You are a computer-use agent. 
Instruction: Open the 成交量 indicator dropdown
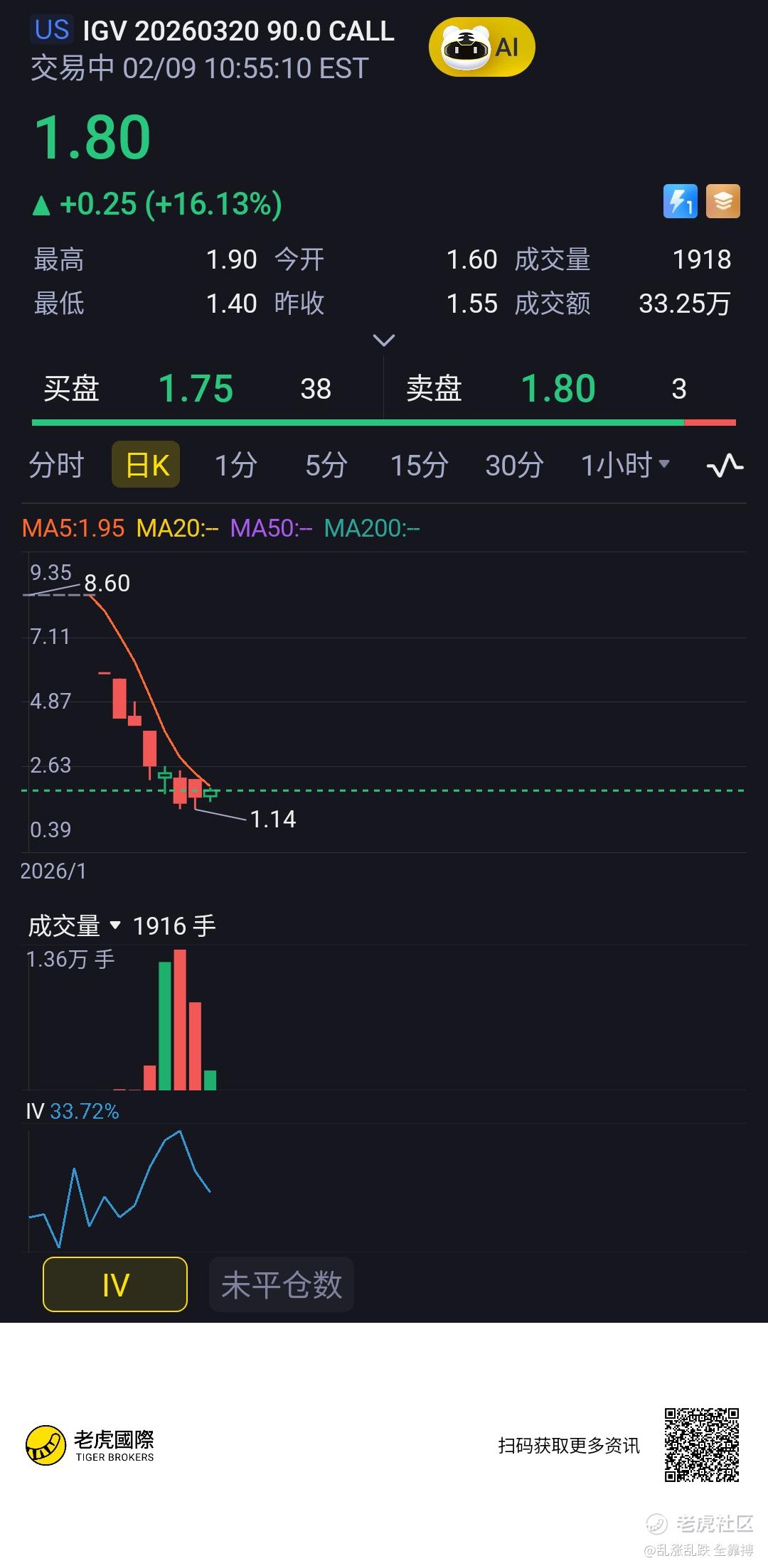(x=74, y=925)
